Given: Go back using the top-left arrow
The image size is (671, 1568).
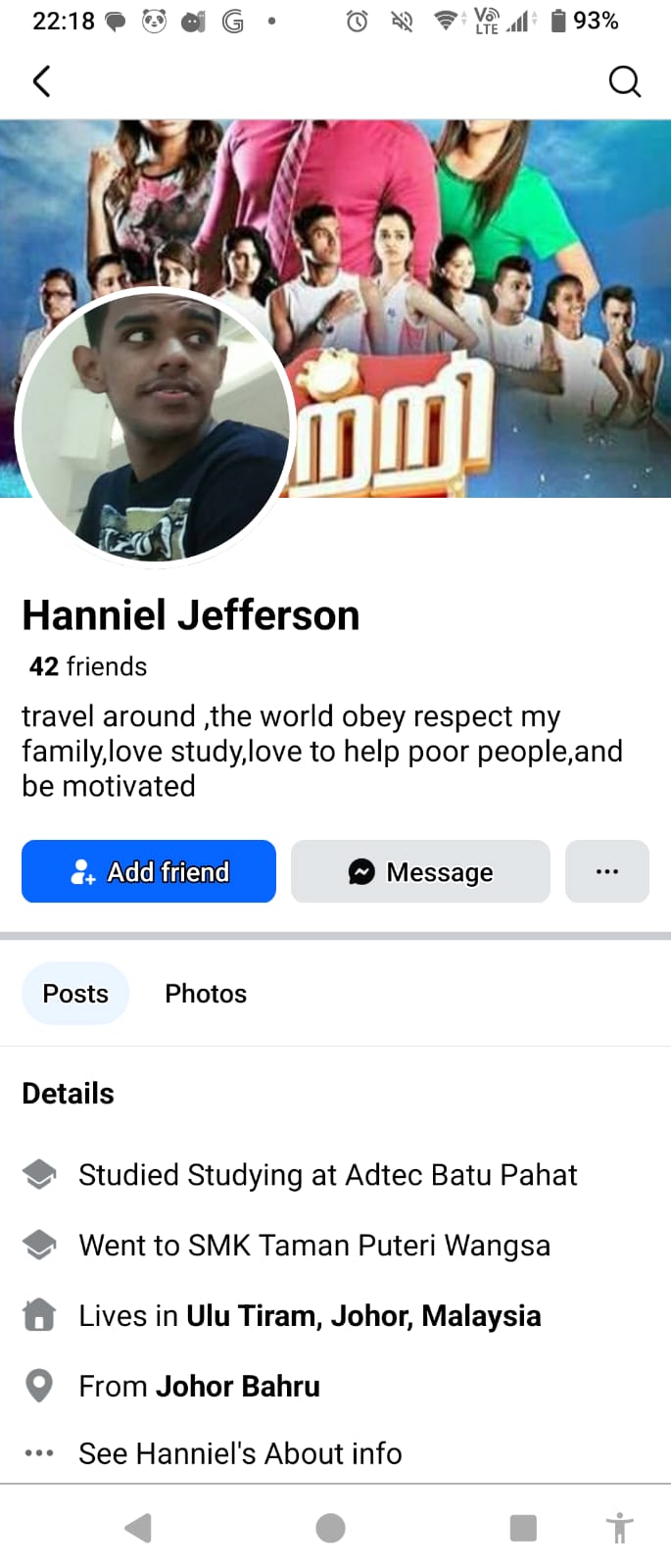Looking at the screenshot, I should tap(41, 81).
